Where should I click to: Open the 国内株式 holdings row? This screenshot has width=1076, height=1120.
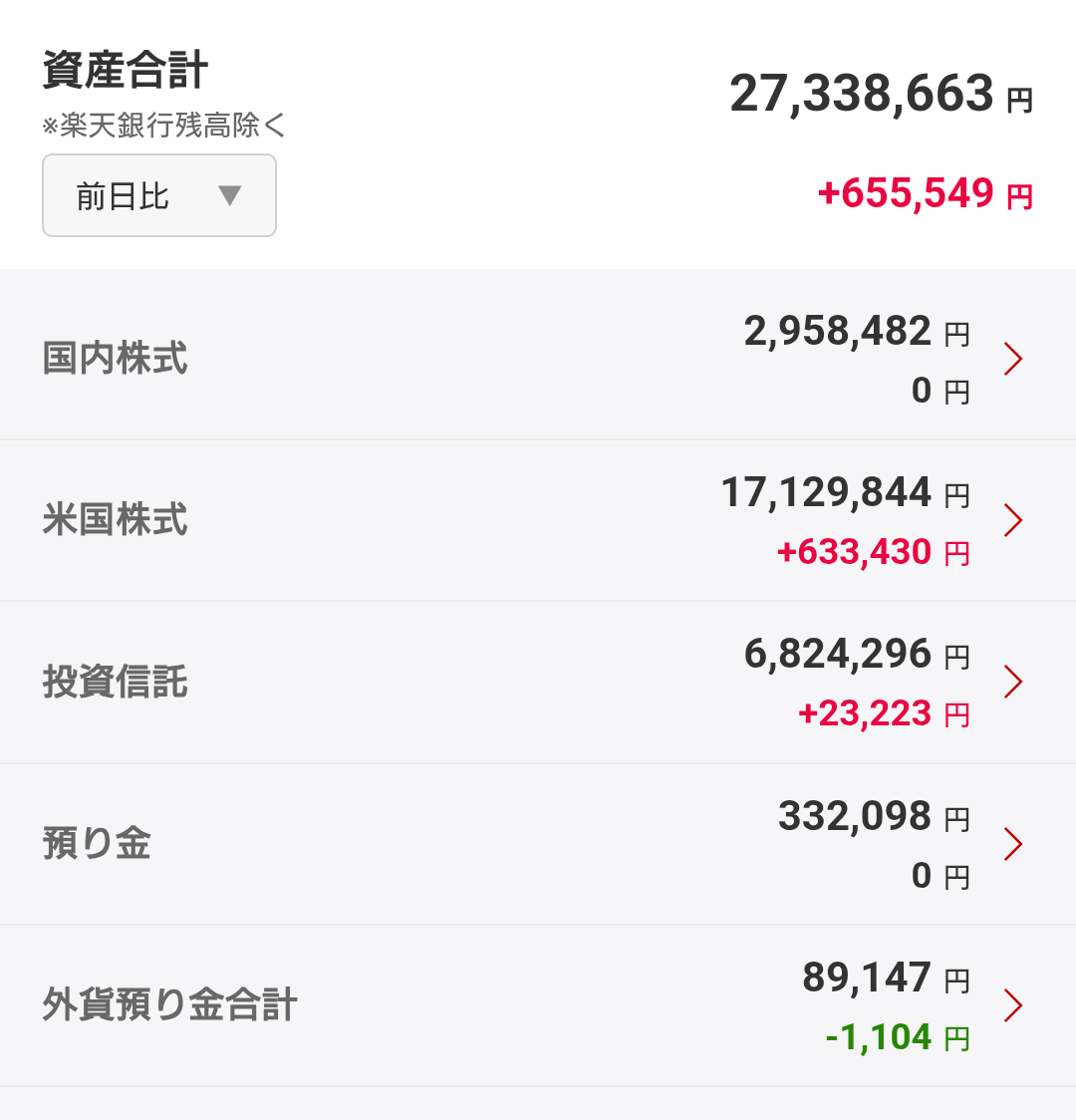[538, 359]
